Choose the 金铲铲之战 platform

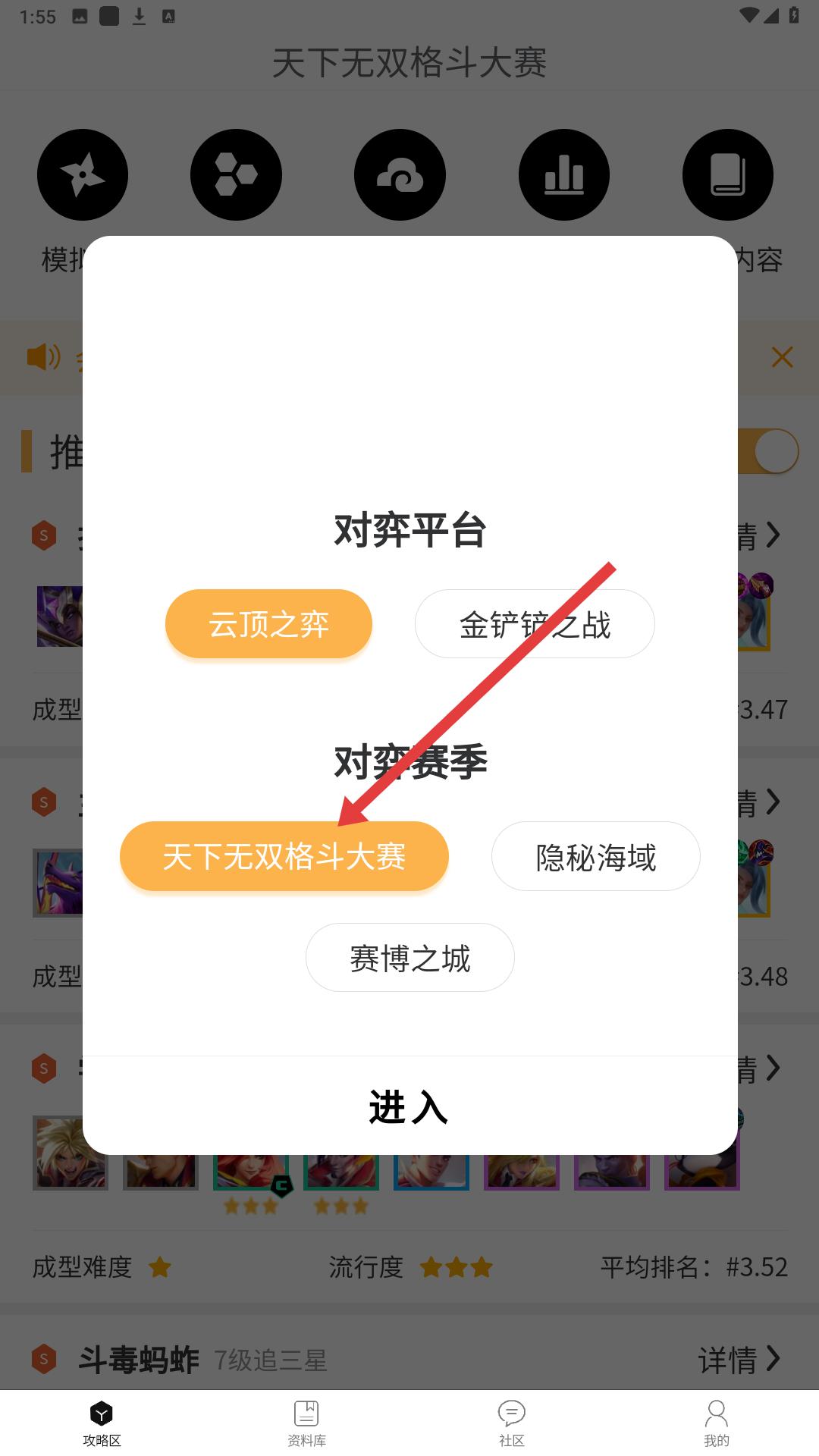tap(535, 624)
